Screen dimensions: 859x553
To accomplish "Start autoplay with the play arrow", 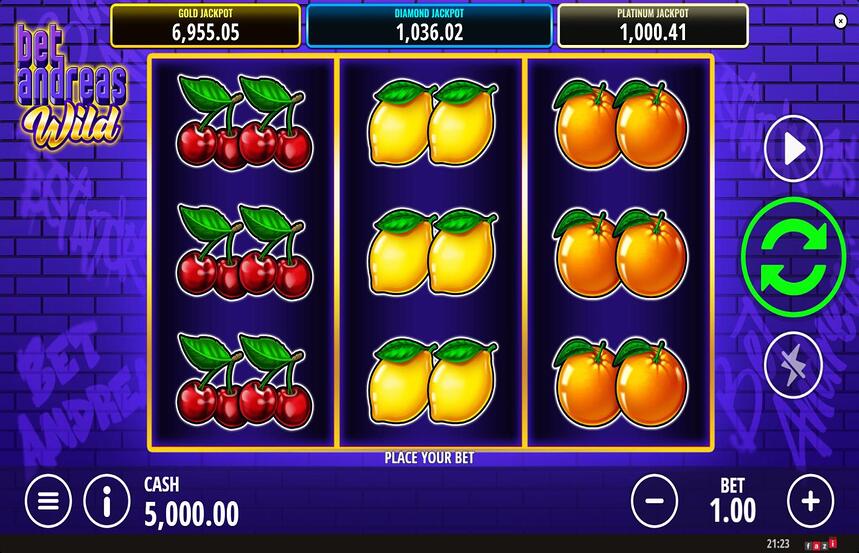I will tap(793, 150).
